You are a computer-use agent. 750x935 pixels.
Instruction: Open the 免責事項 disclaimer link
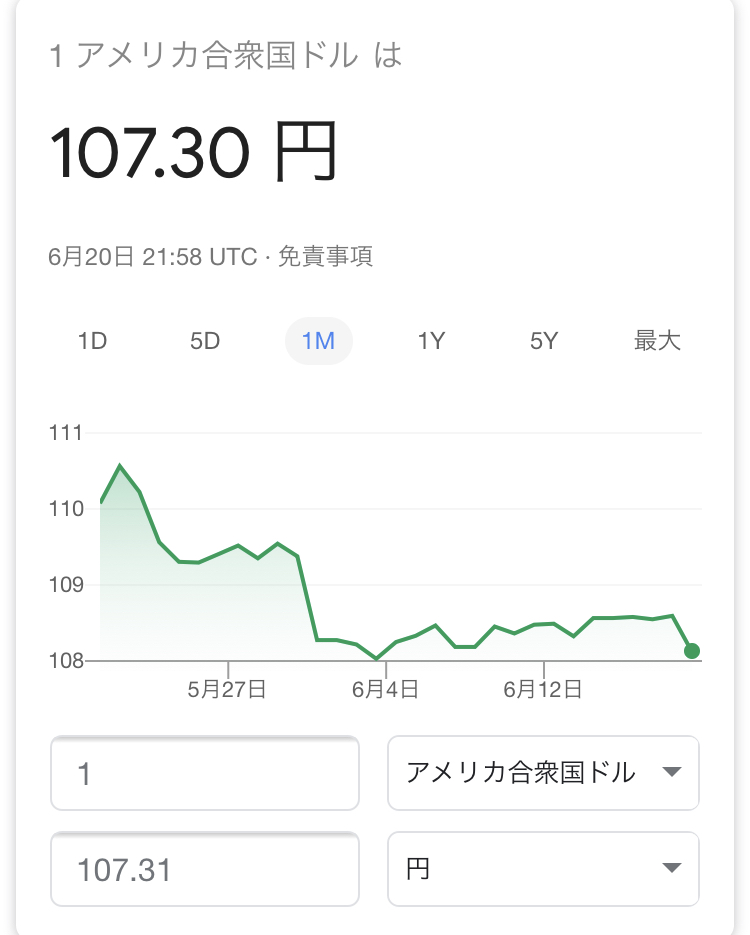point(325,257)
